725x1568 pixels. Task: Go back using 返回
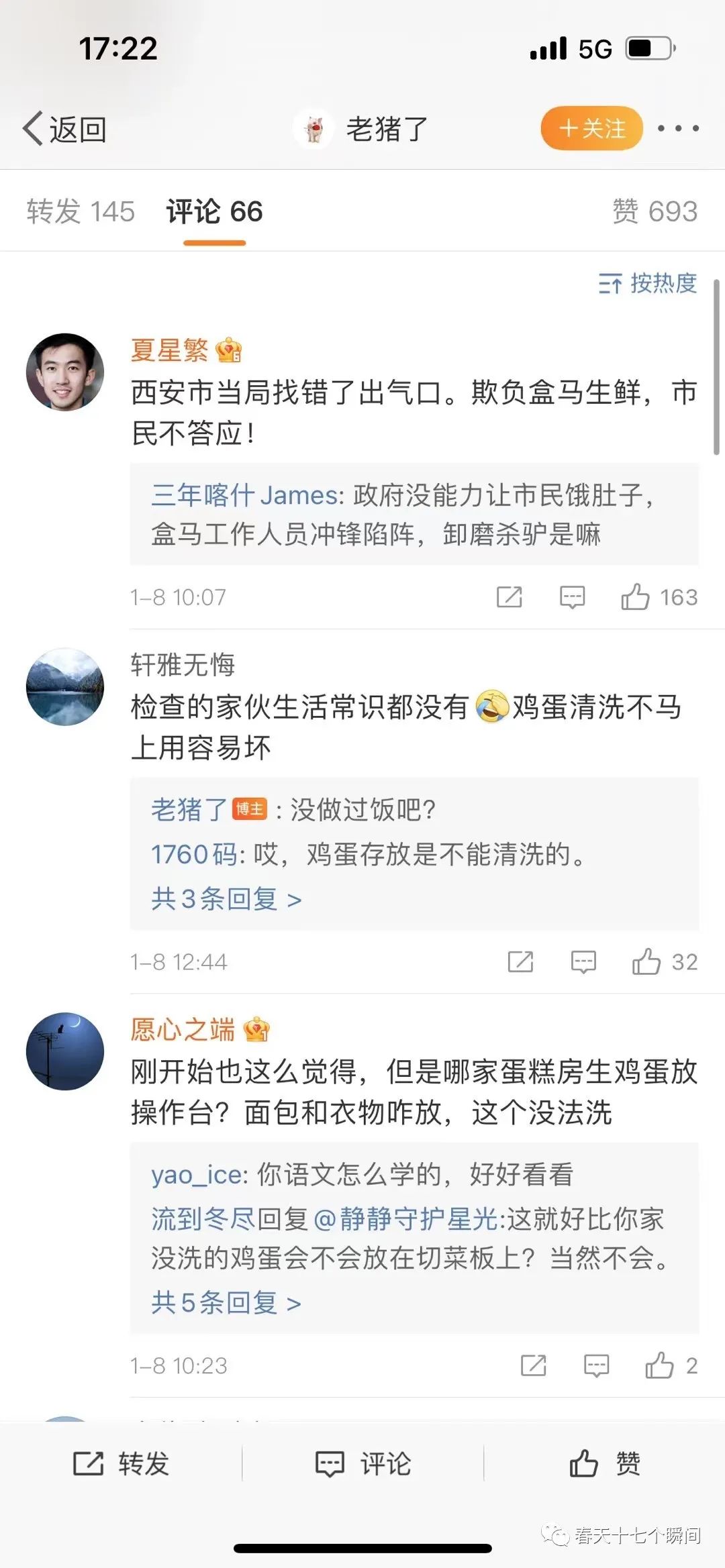click(x=65, y=129)
